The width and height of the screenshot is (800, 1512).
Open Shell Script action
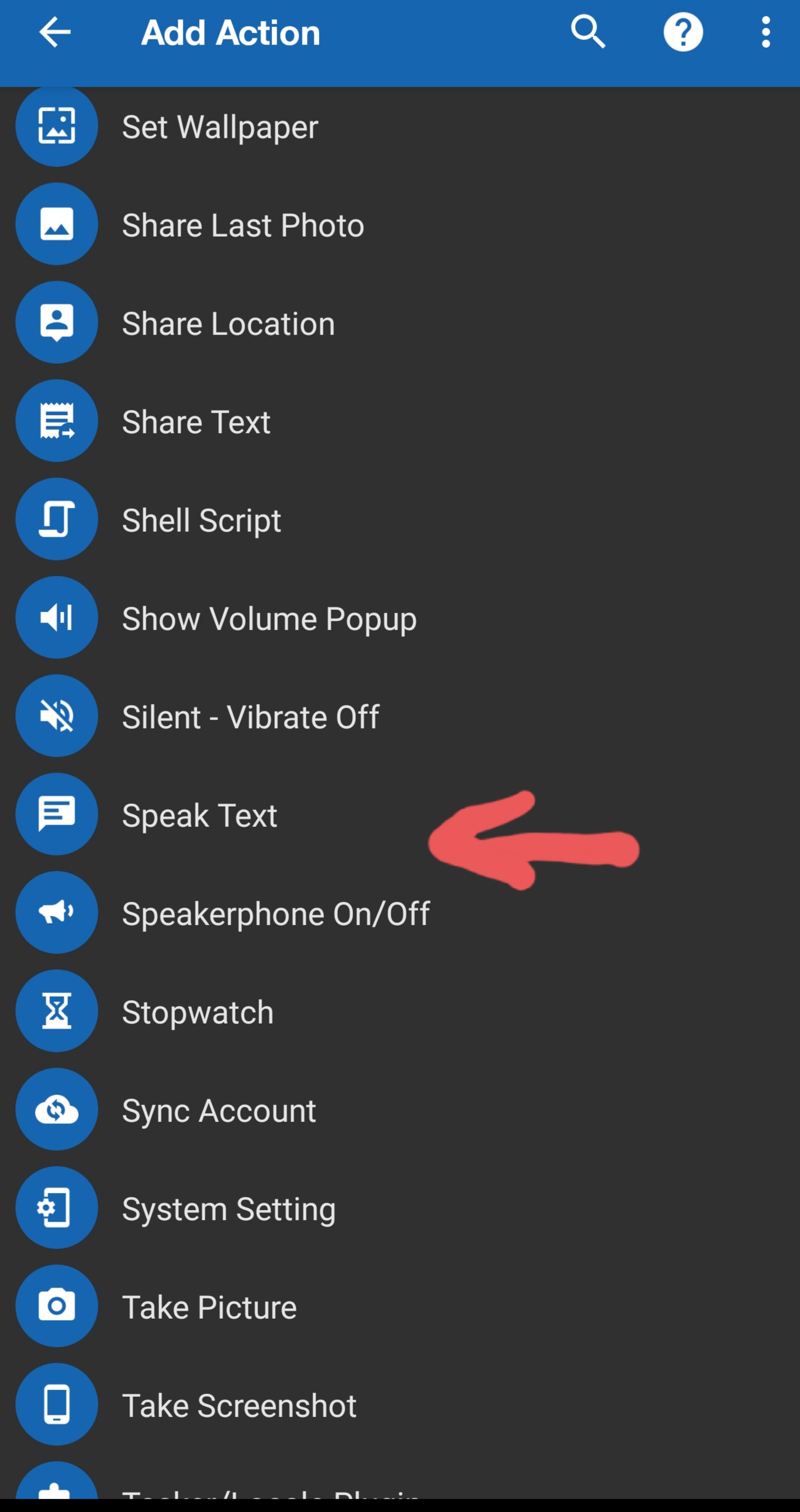[201, 520]
